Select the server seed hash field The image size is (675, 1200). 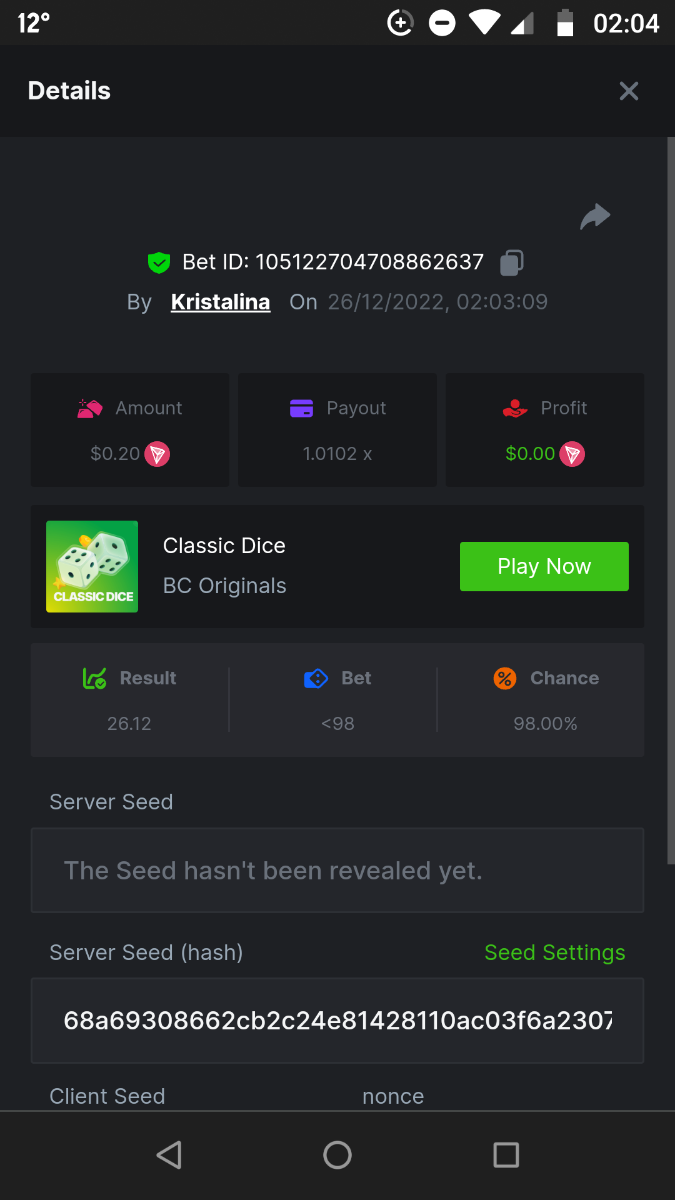pyautogui.click(x=337, y=1021)
